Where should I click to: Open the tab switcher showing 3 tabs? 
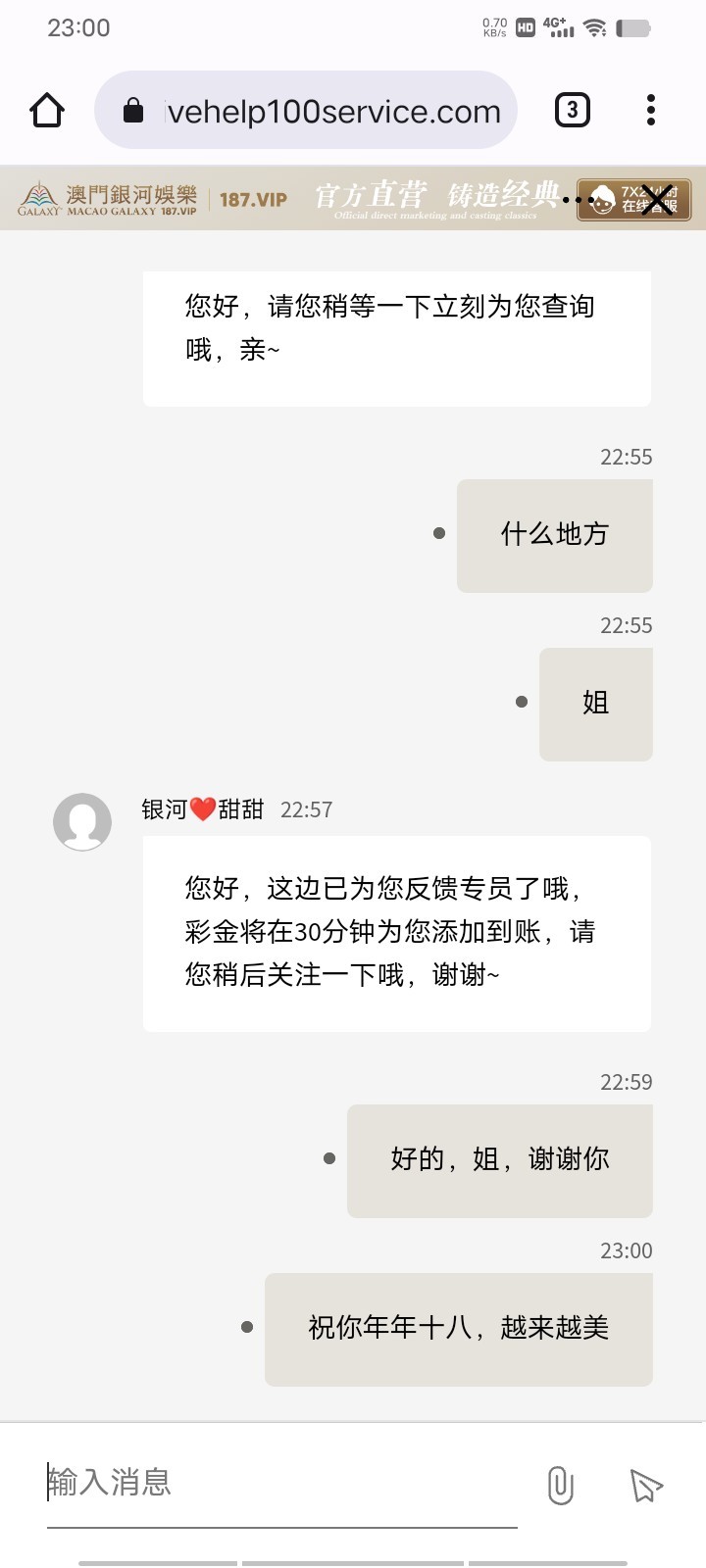point(573,110)
